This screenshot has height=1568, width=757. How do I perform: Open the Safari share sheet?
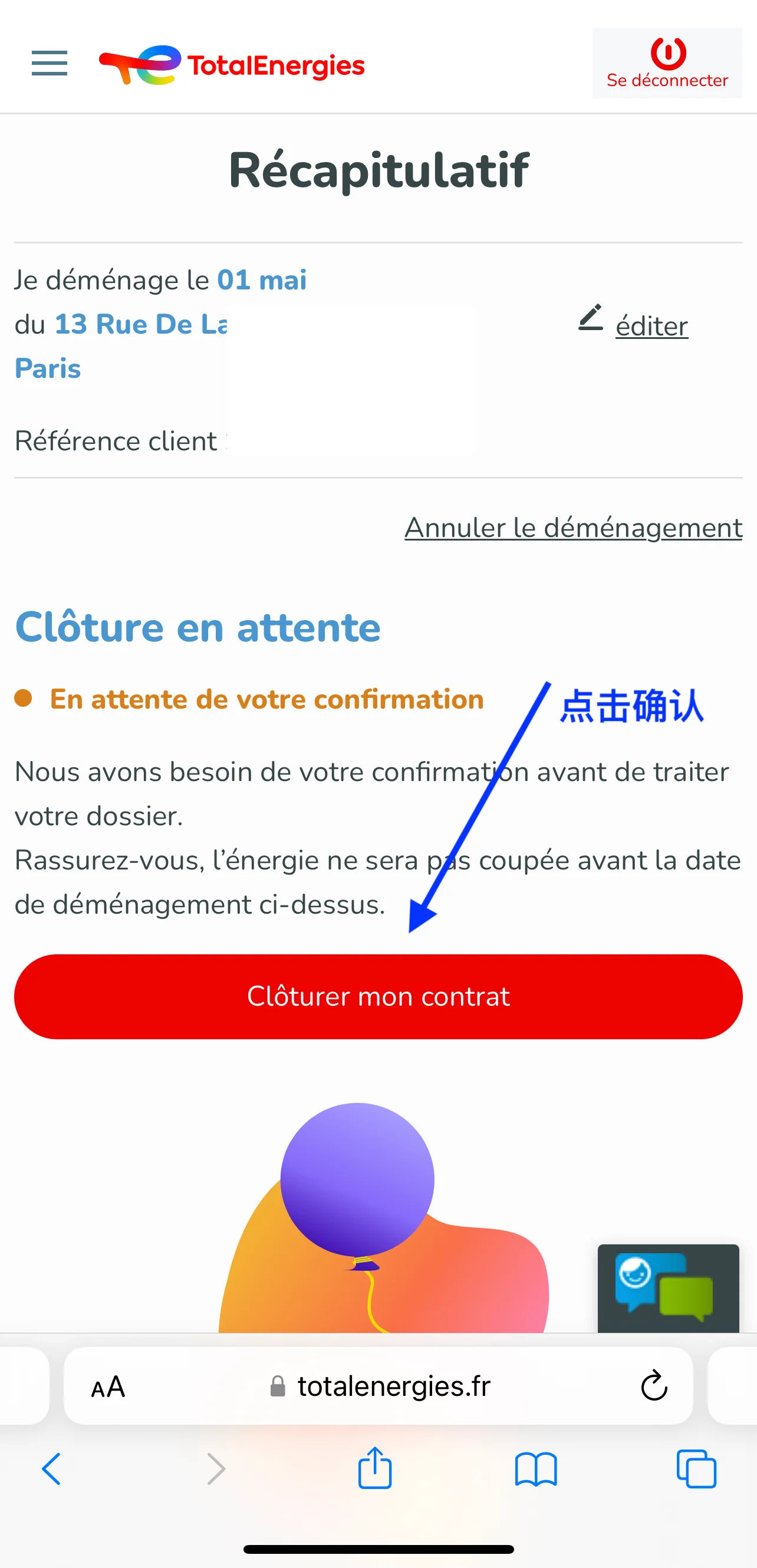coord(374,1468)
